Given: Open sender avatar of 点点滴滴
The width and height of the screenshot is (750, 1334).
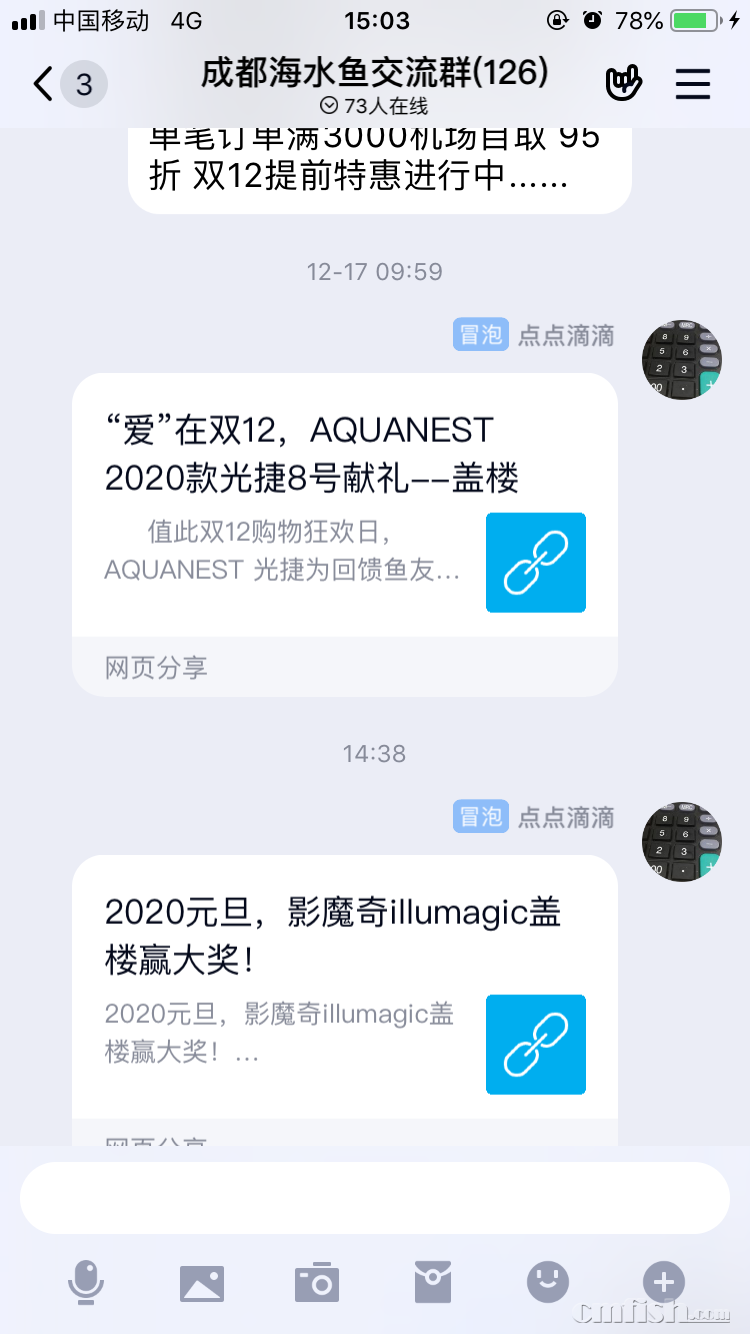Looking at the screenshot, I should click(681, 360).
